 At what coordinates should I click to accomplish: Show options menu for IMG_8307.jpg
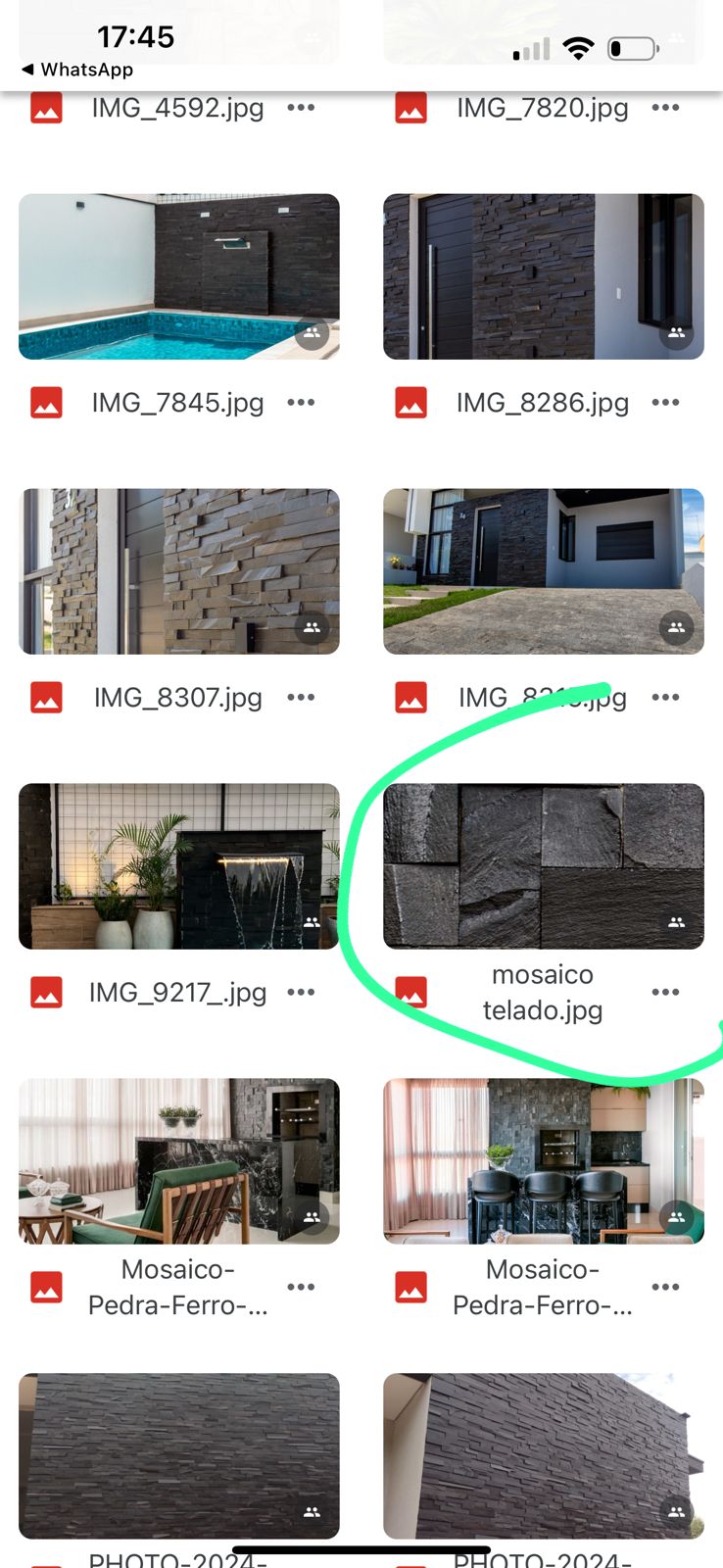coord(301,698)
